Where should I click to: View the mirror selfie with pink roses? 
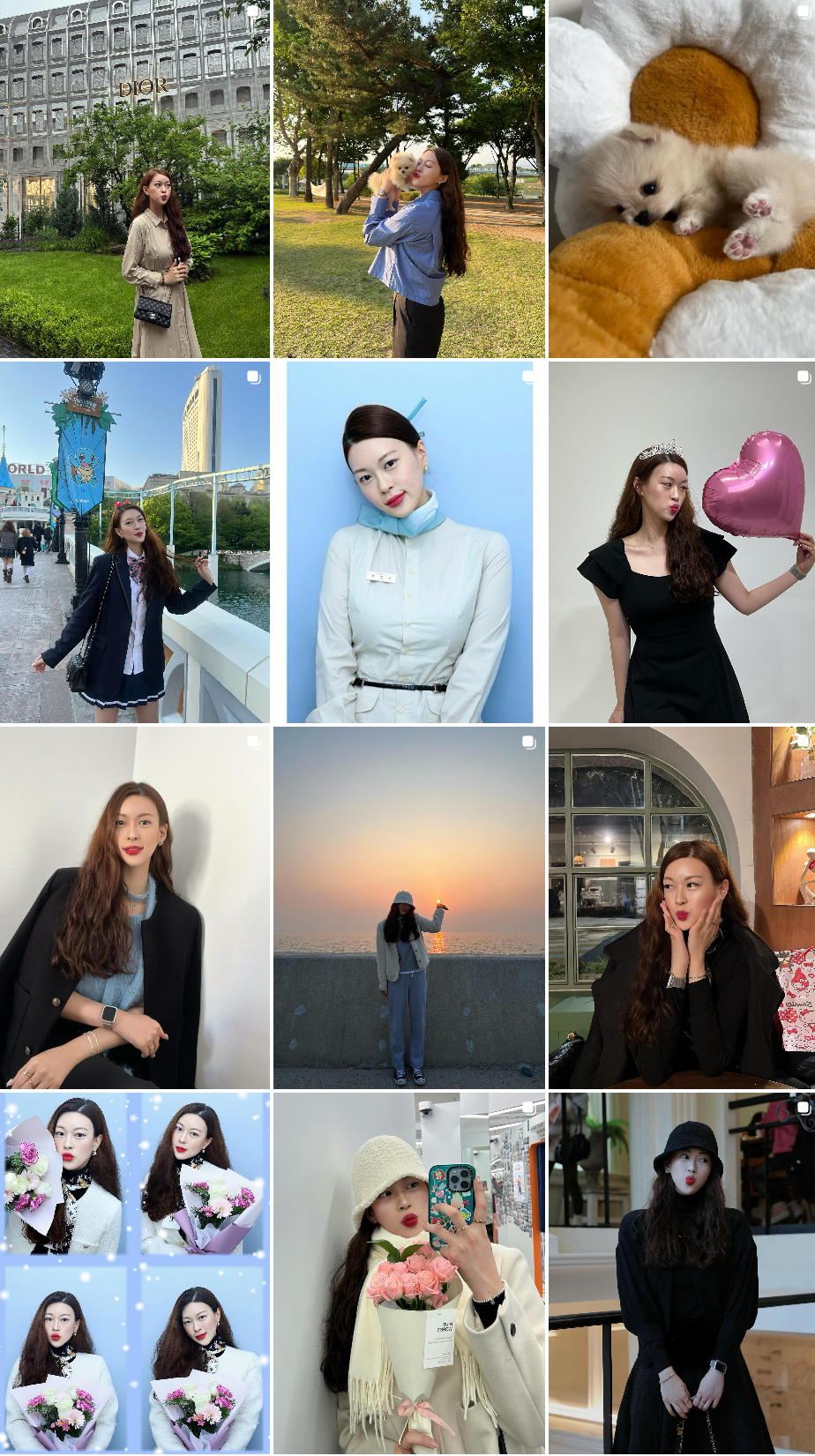point(408,1273)
